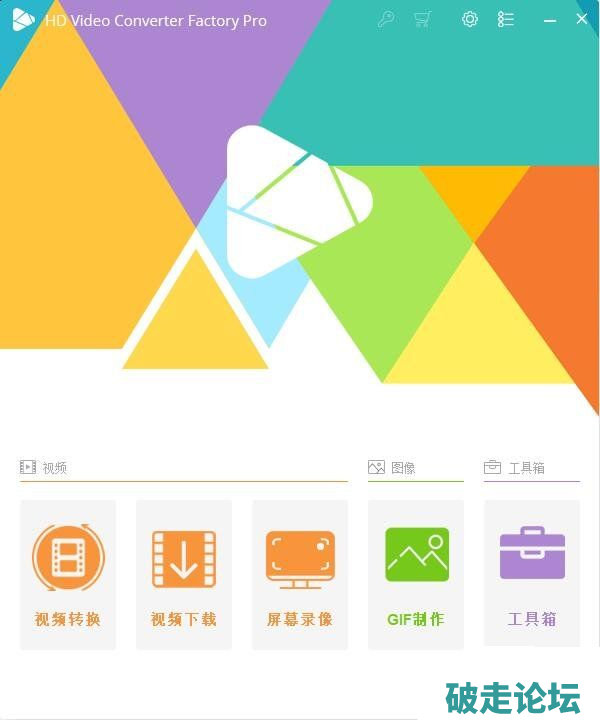Viewport: 600px width, 720px height.
Task: Open the shopping cart icon
Action: [422, 19]
